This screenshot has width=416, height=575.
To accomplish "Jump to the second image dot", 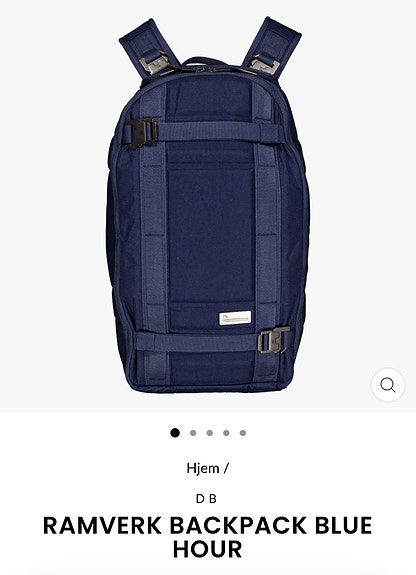I will 193,433.
